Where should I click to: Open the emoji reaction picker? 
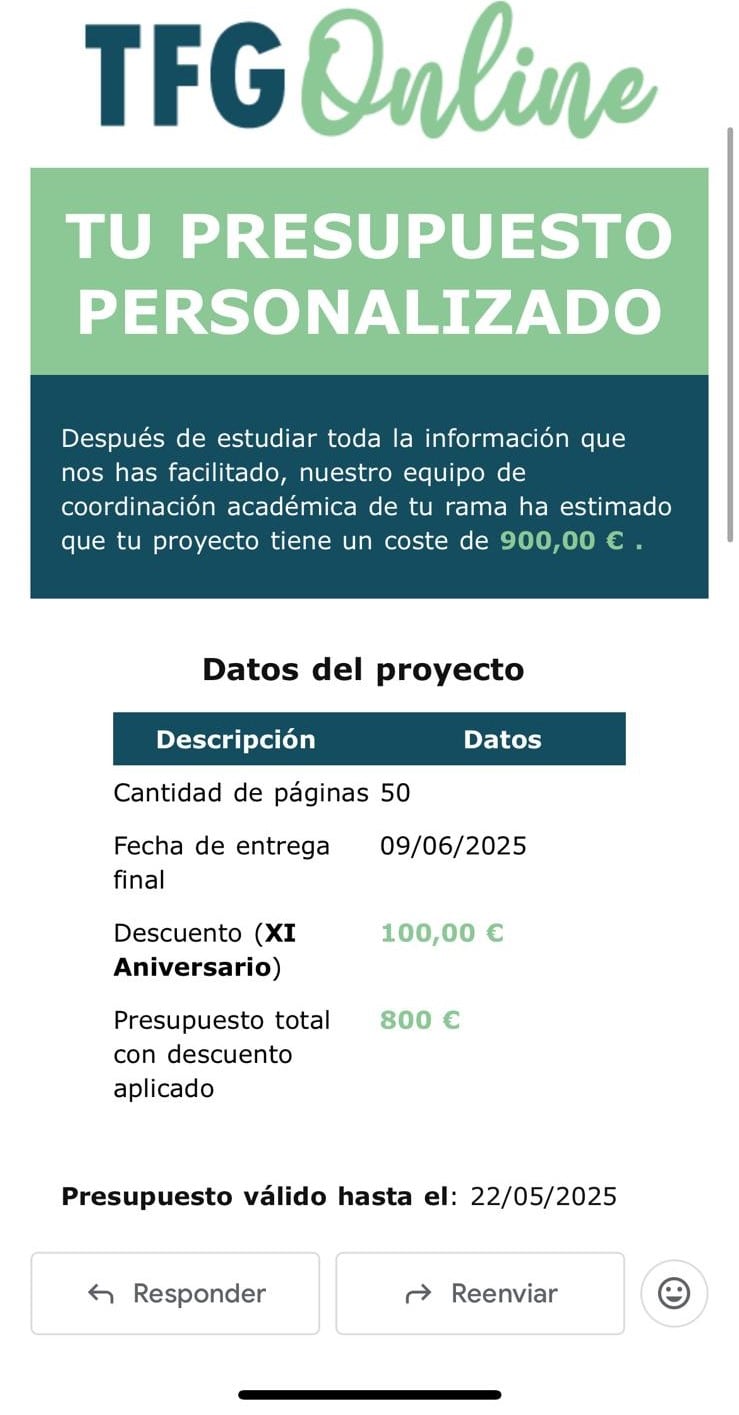[674, 1293]
